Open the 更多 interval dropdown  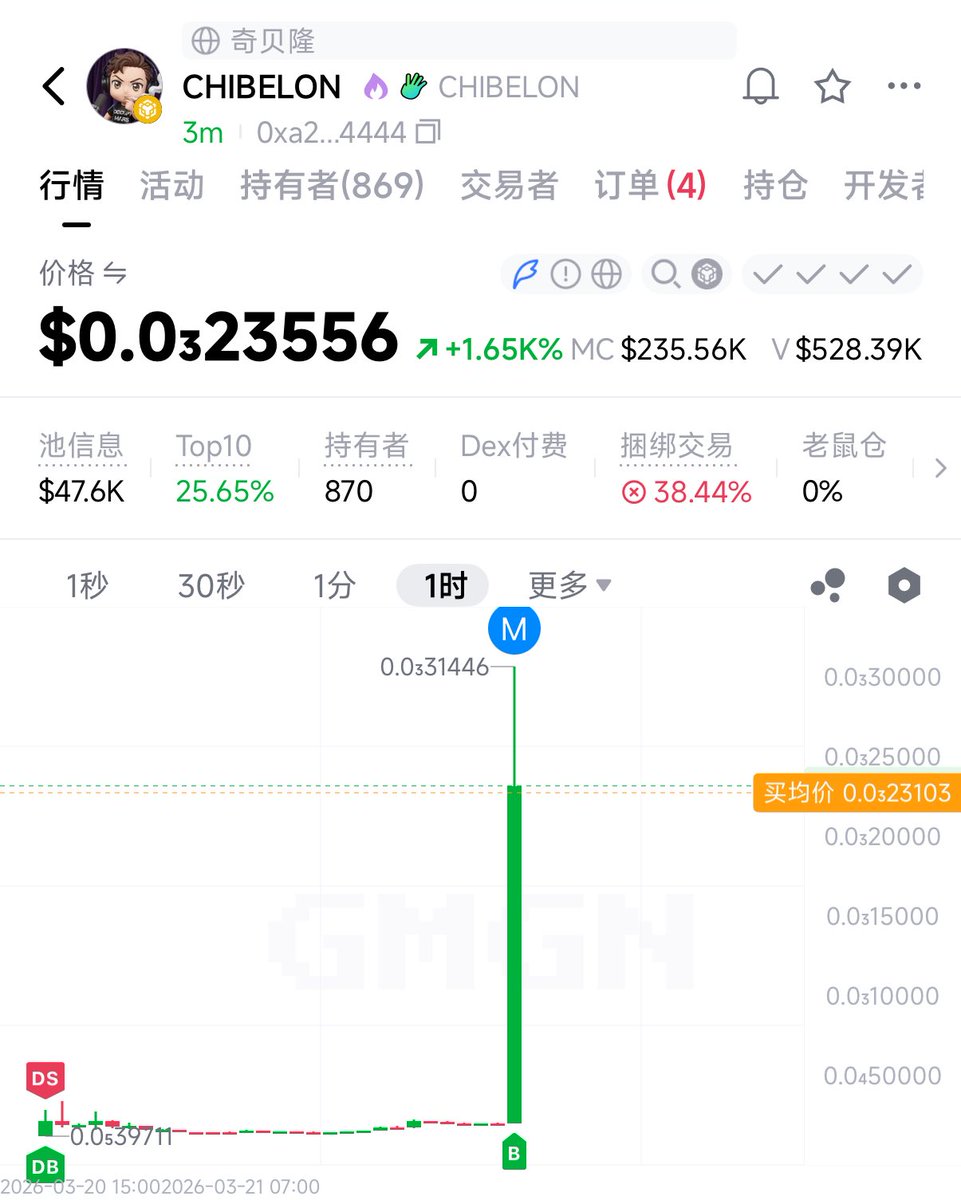569,586
